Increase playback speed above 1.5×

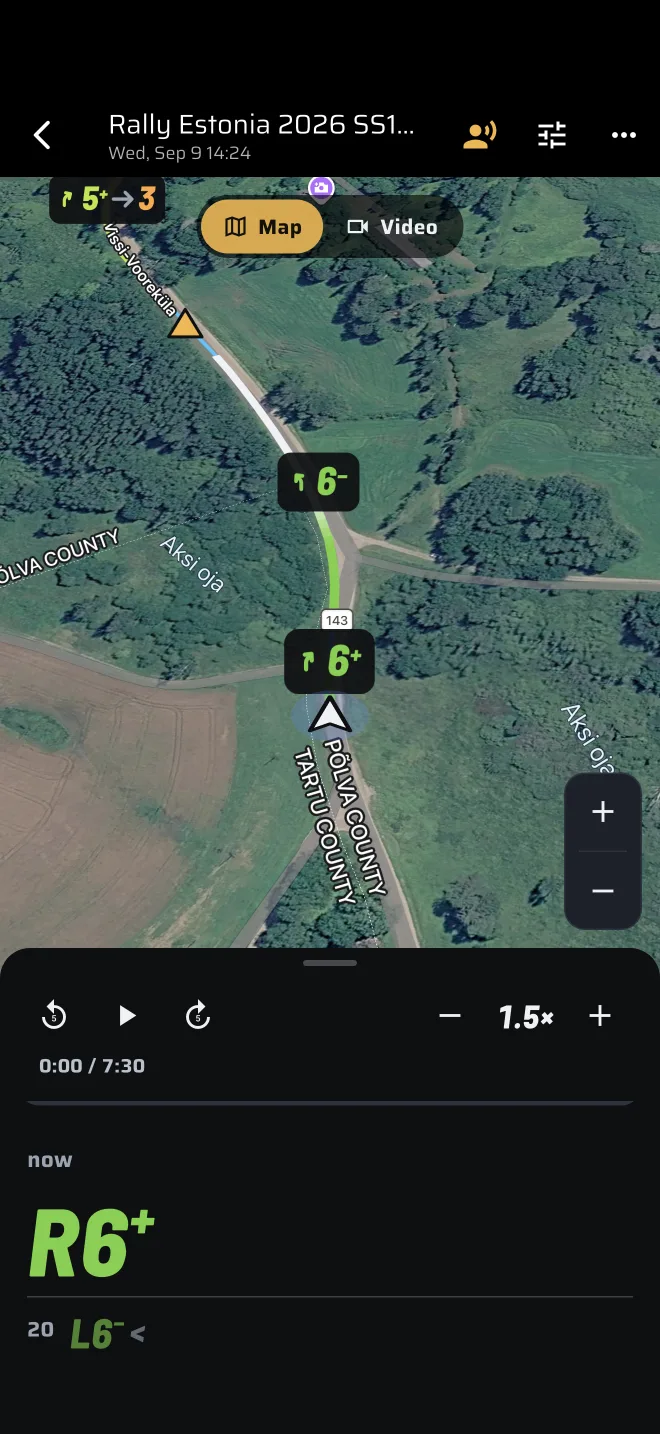point(600,1016)
